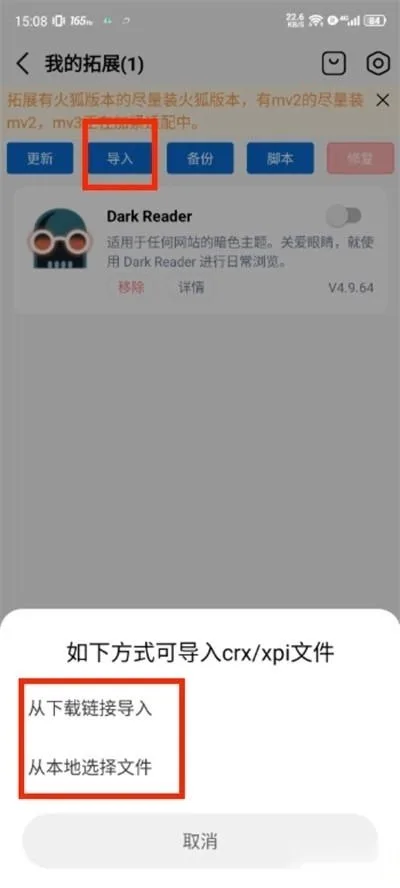
Task: Tap 移除 under Dark Reader
Action: pos(131,288)
